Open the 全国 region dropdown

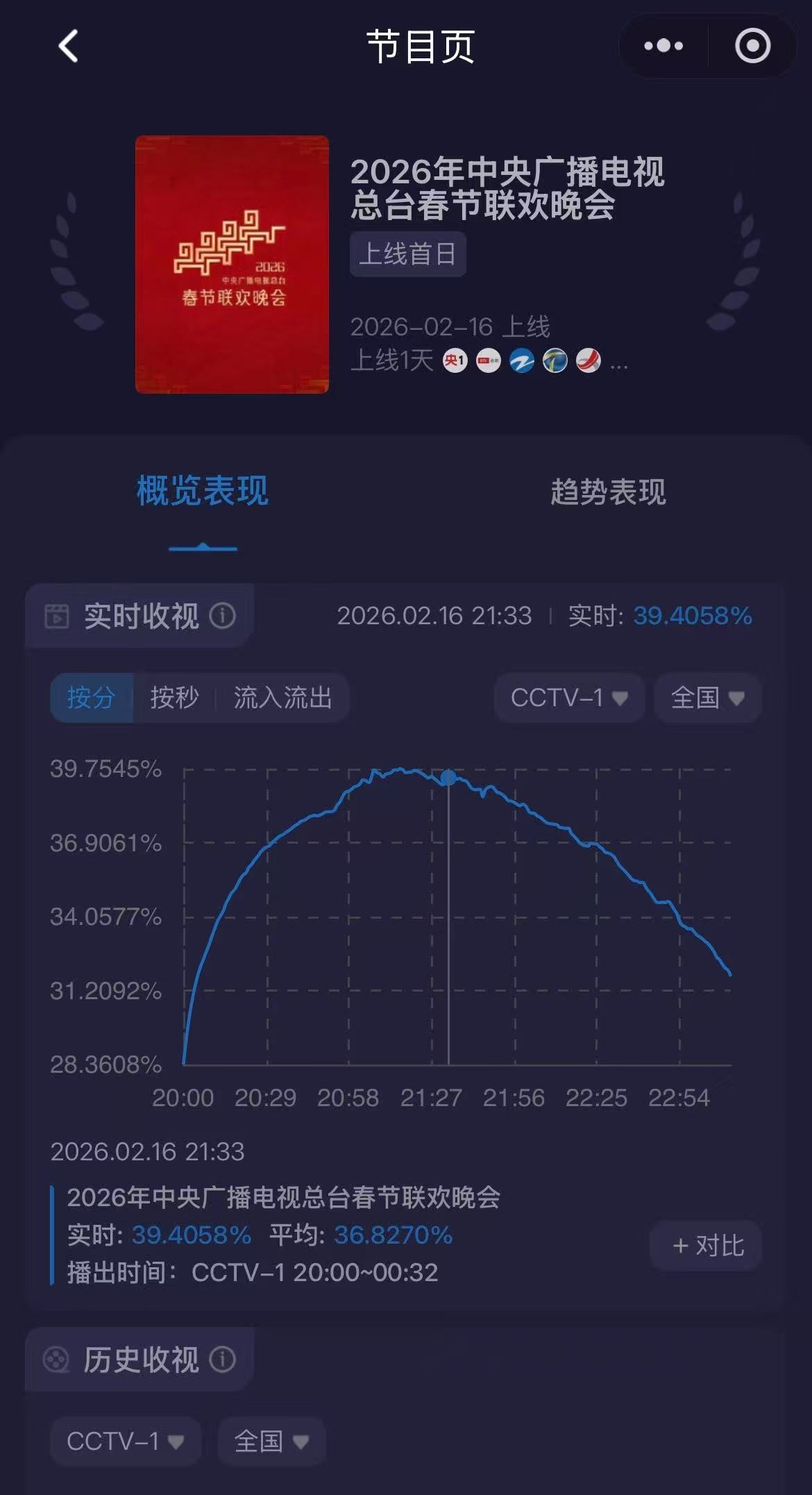coord(707,699)
